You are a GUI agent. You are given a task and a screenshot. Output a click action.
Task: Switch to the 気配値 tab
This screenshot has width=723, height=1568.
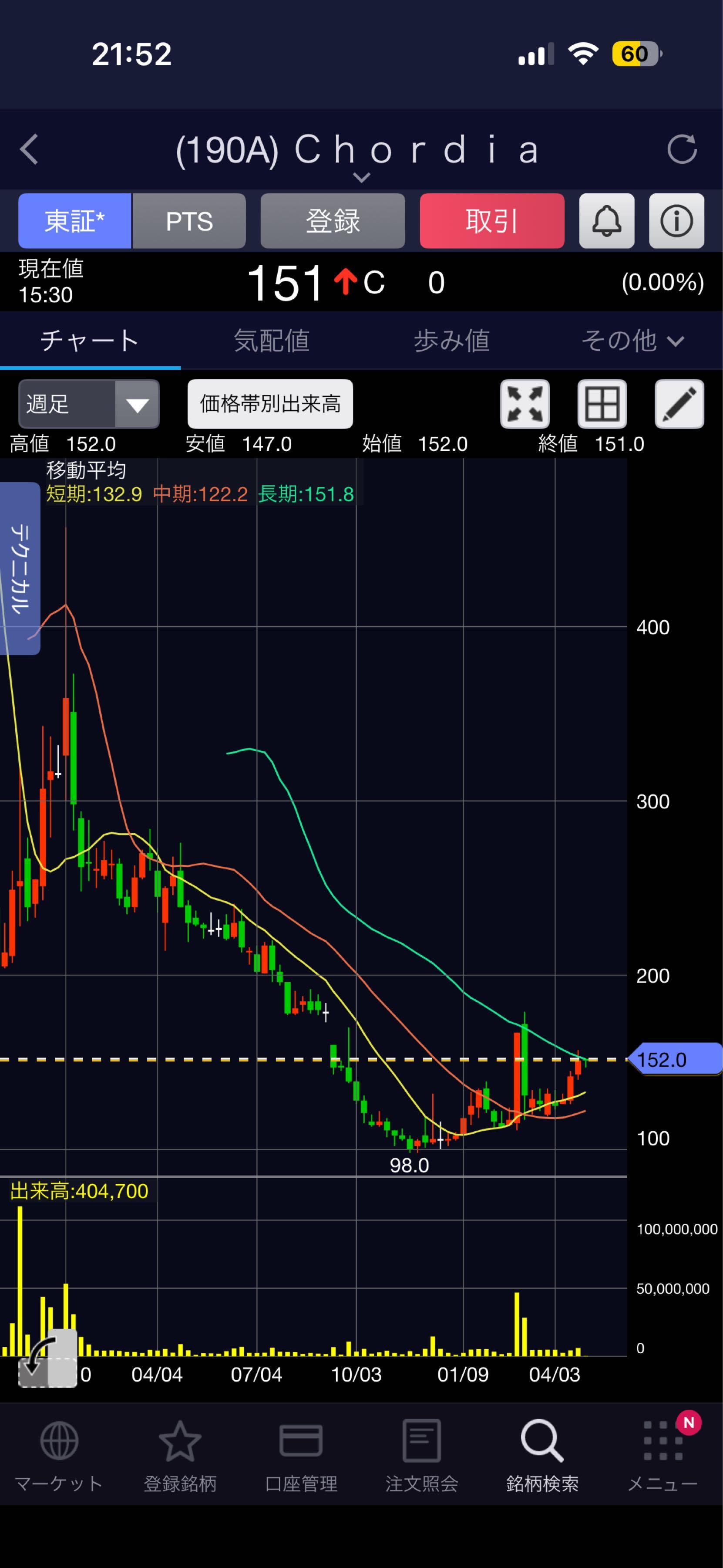271,340
